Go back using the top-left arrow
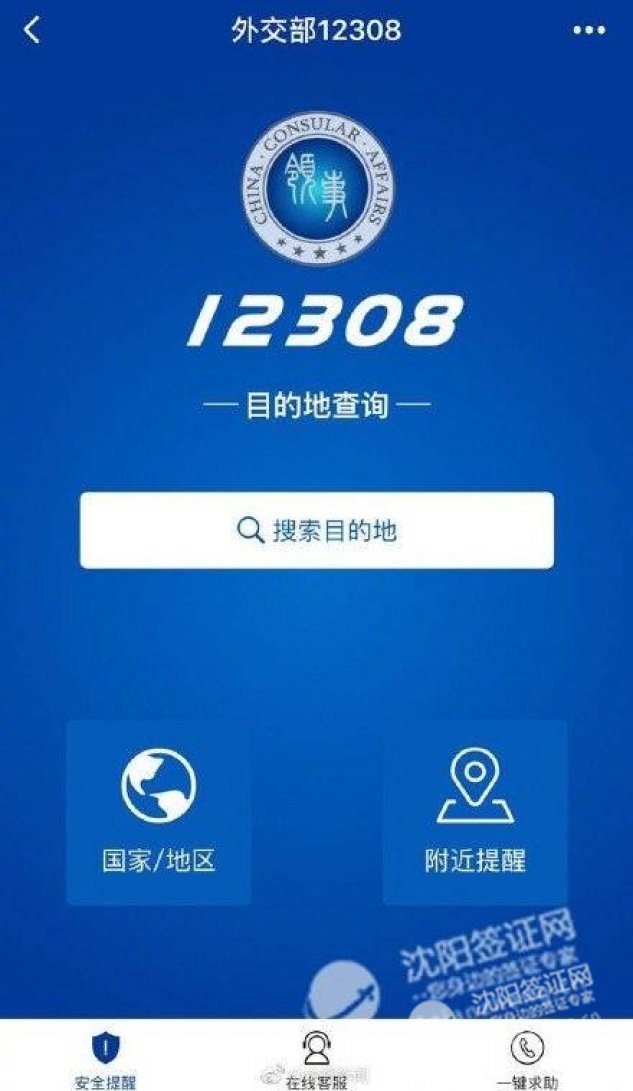The height and width of the screenshot is (1091, 633). click(32, 30)
